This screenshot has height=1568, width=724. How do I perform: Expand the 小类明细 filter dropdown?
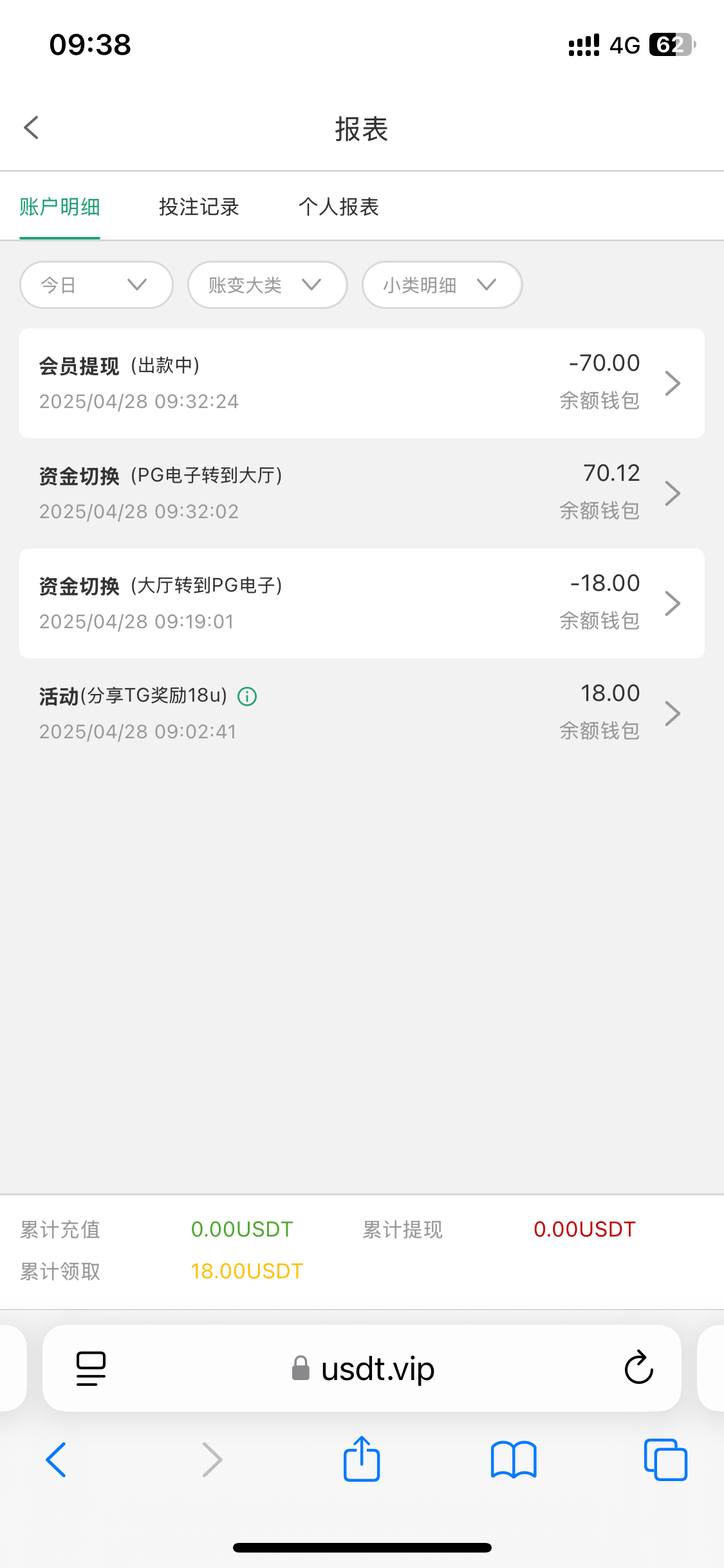click(442, 285)
